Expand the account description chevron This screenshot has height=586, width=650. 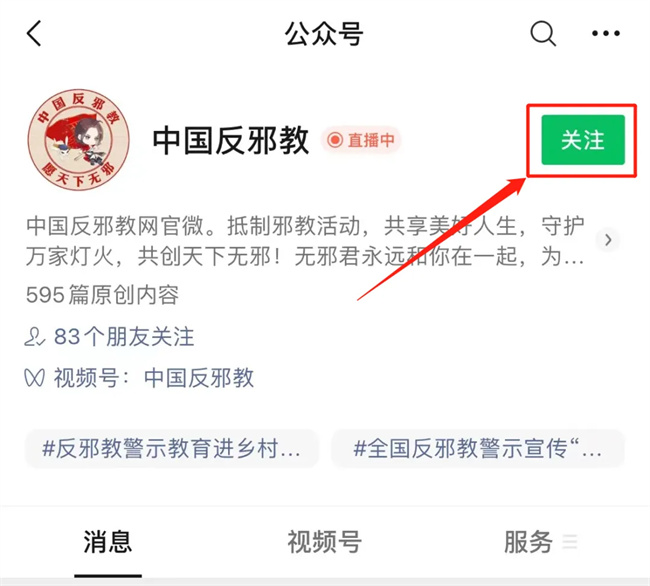[x=608, y=240]
